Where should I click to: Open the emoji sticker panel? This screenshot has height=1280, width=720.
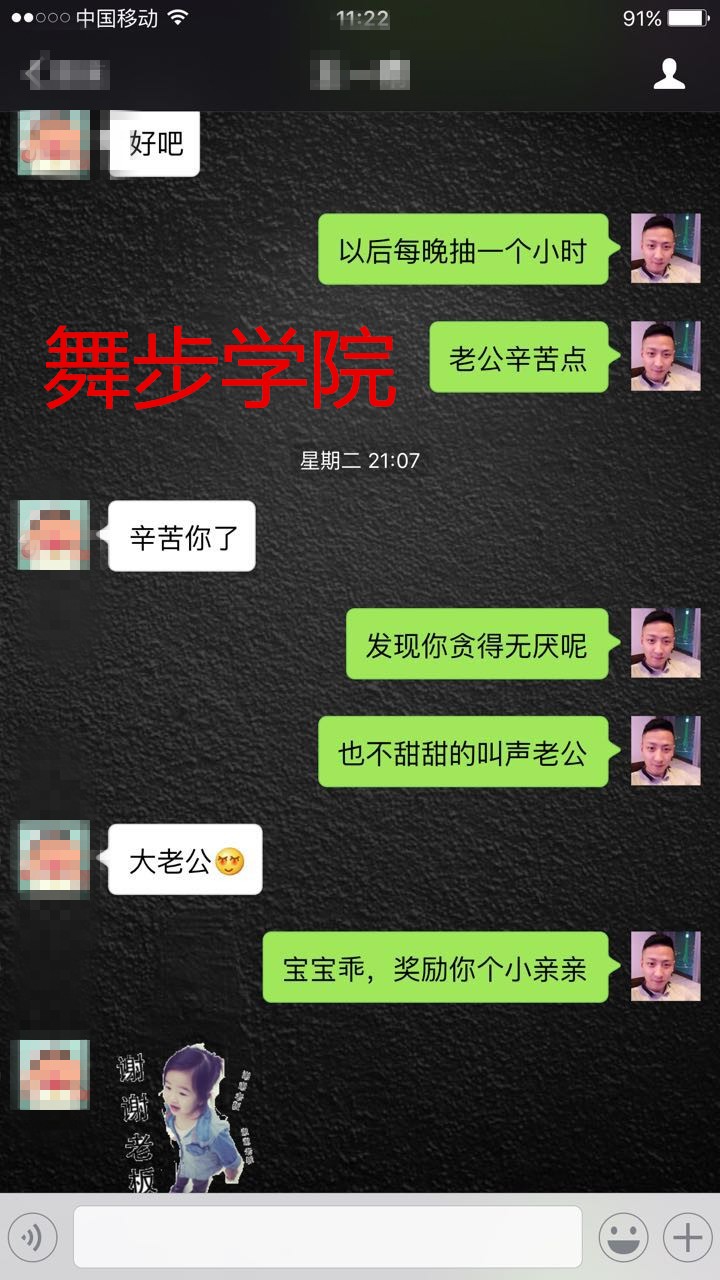(x=623, y=1238)
